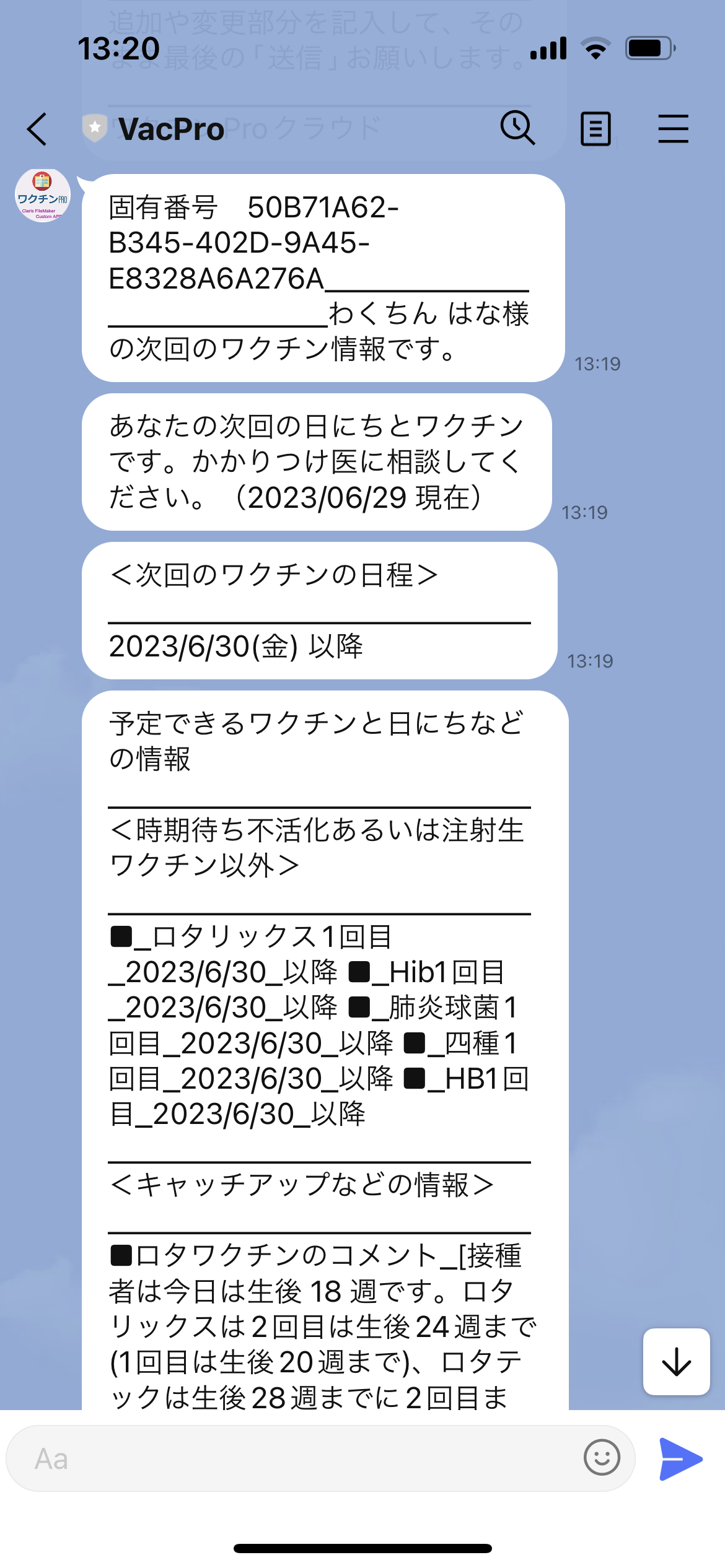The width and height of the screenshot is (725, 1568).
Task: Go back from VacPro chat
Action: click(37, 129)
